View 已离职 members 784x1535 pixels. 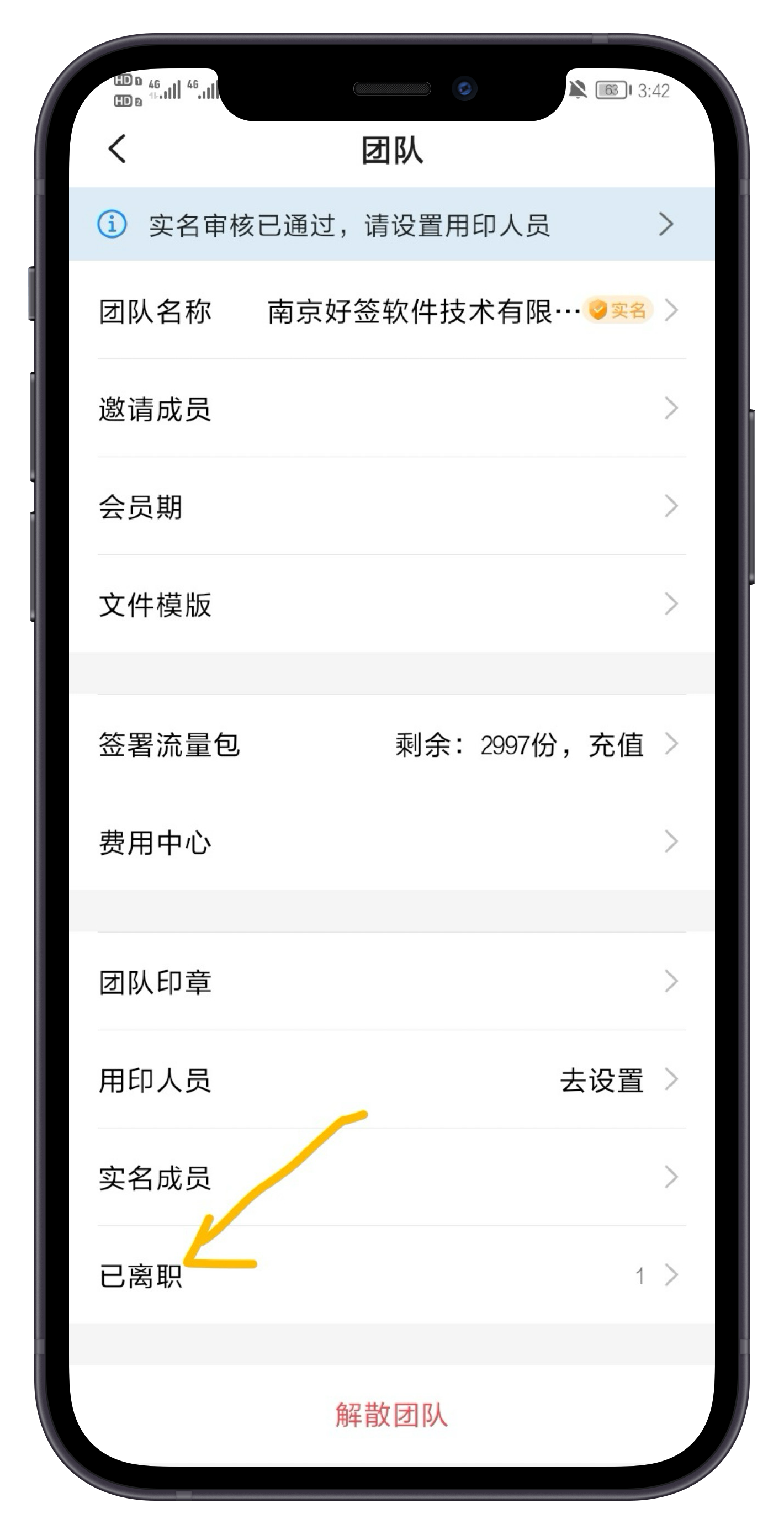391,1276
